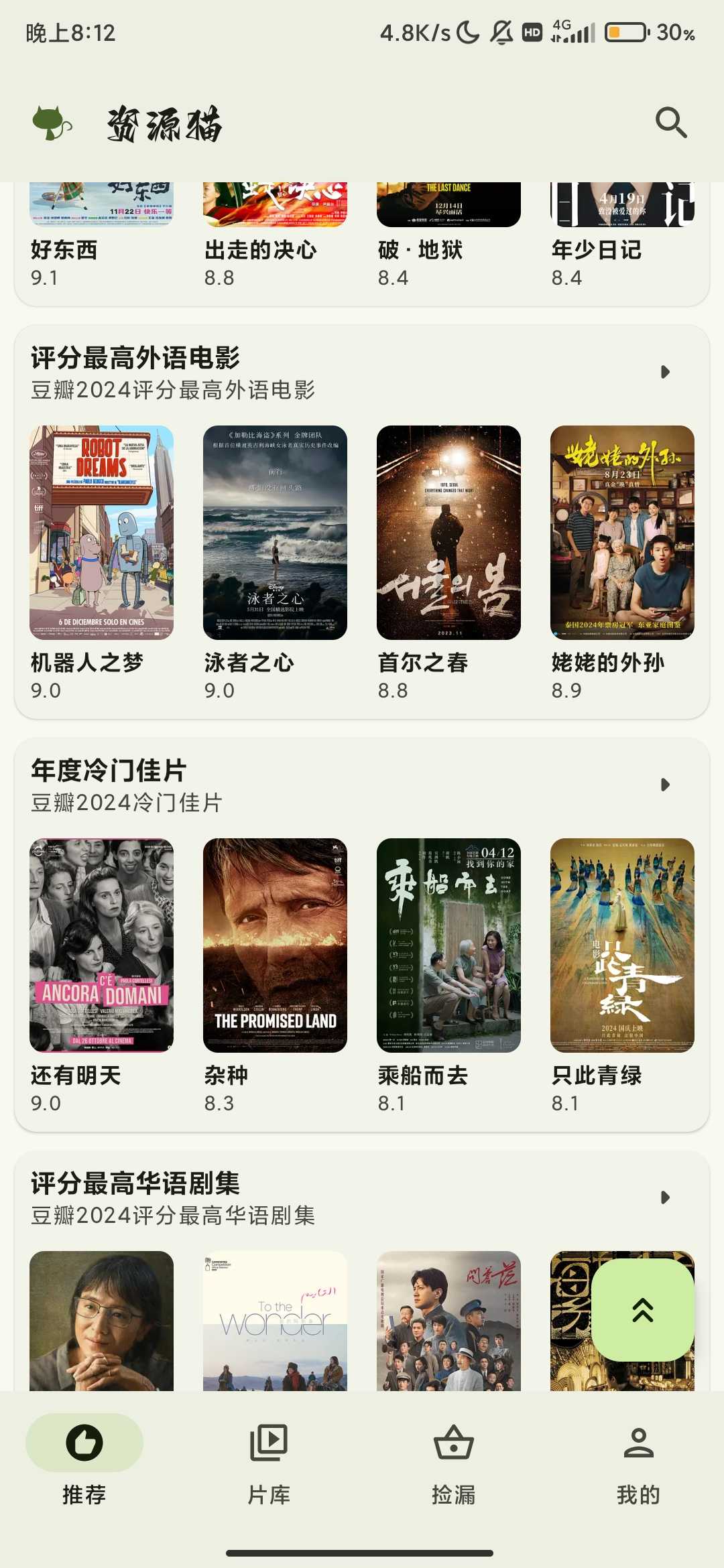724x1568 pixels.
Task: Jump back to top with the floating arrow button
Action: [x=642, y=1309]
